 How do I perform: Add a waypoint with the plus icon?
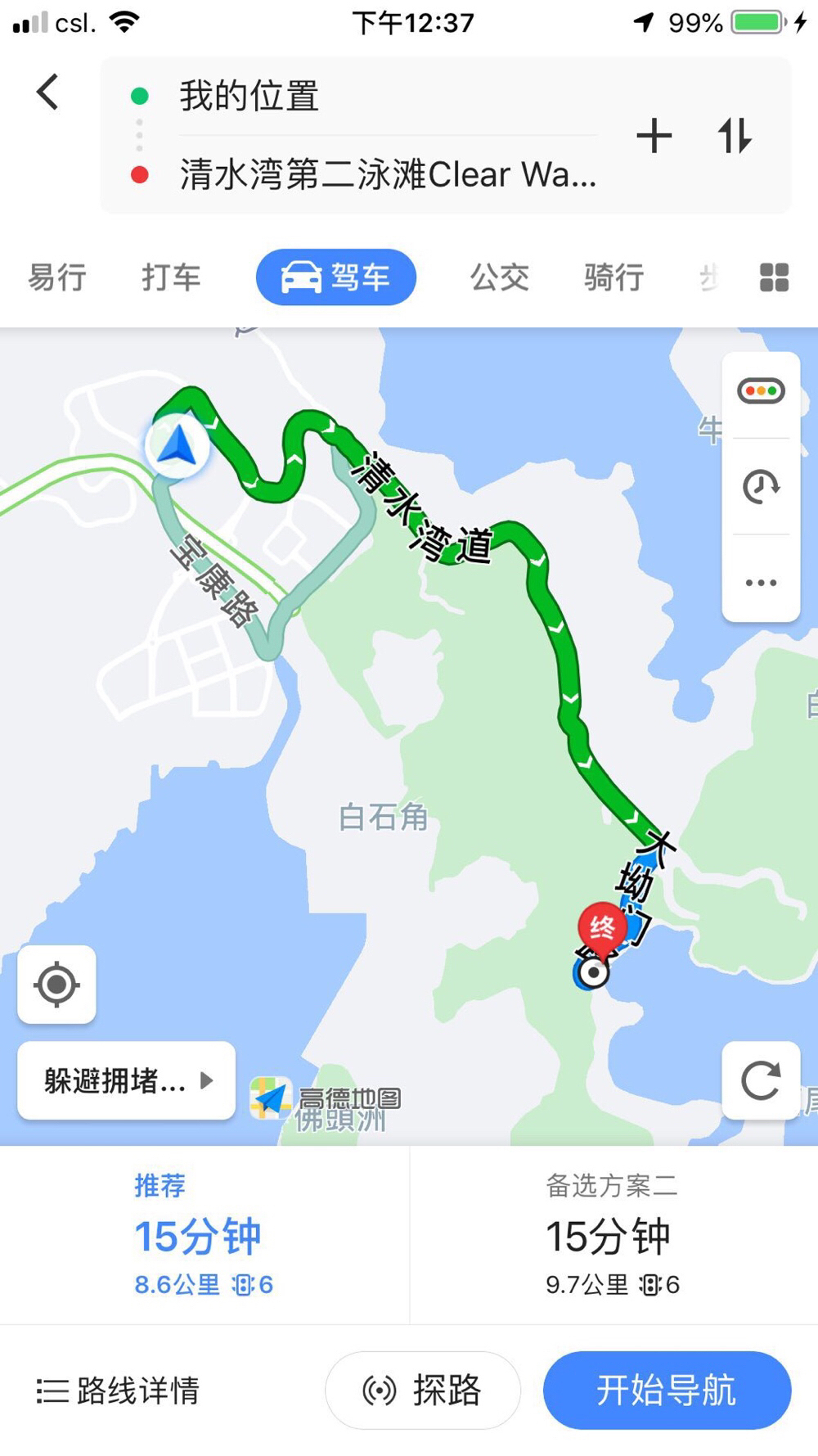pos(654,136)
